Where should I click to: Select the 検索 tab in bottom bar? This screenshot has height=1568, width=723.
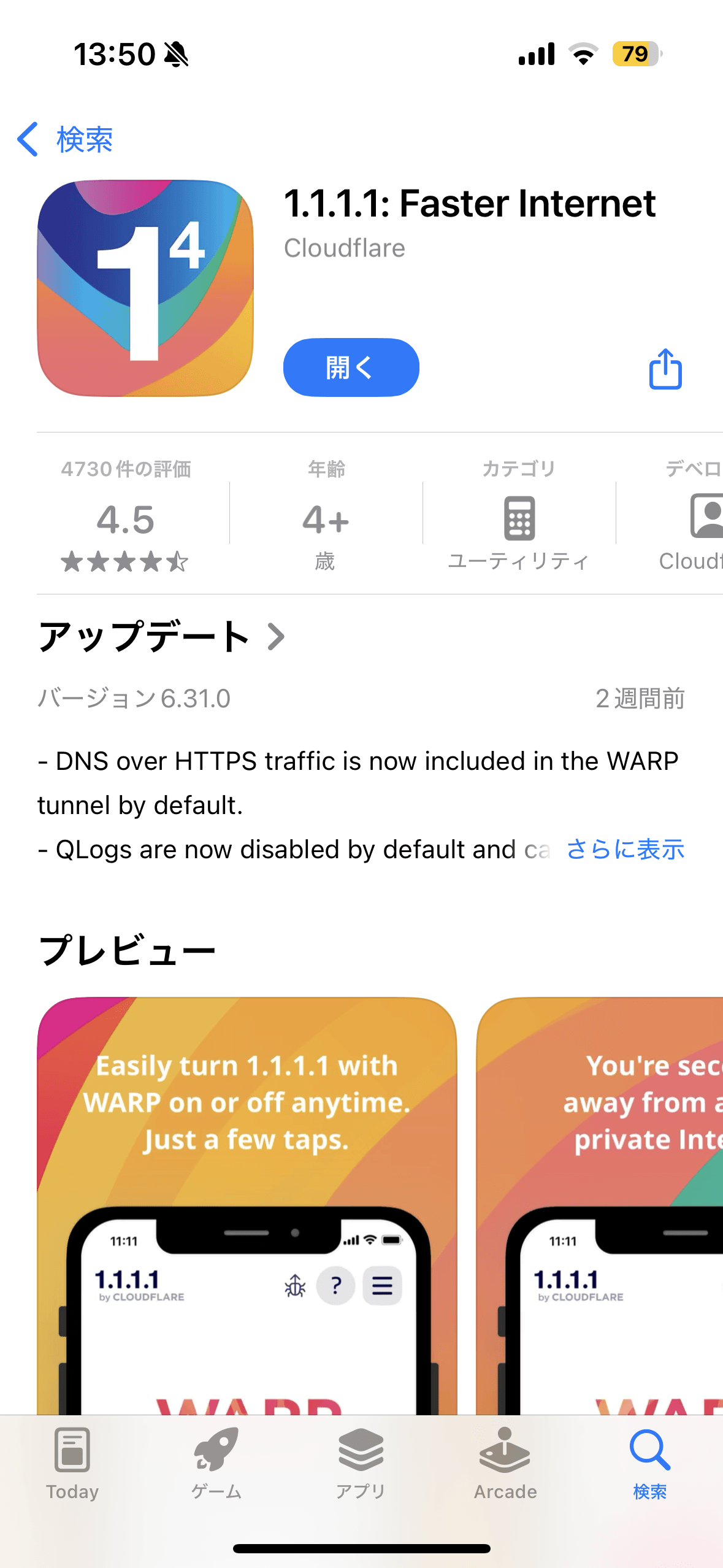[649, 1464]
